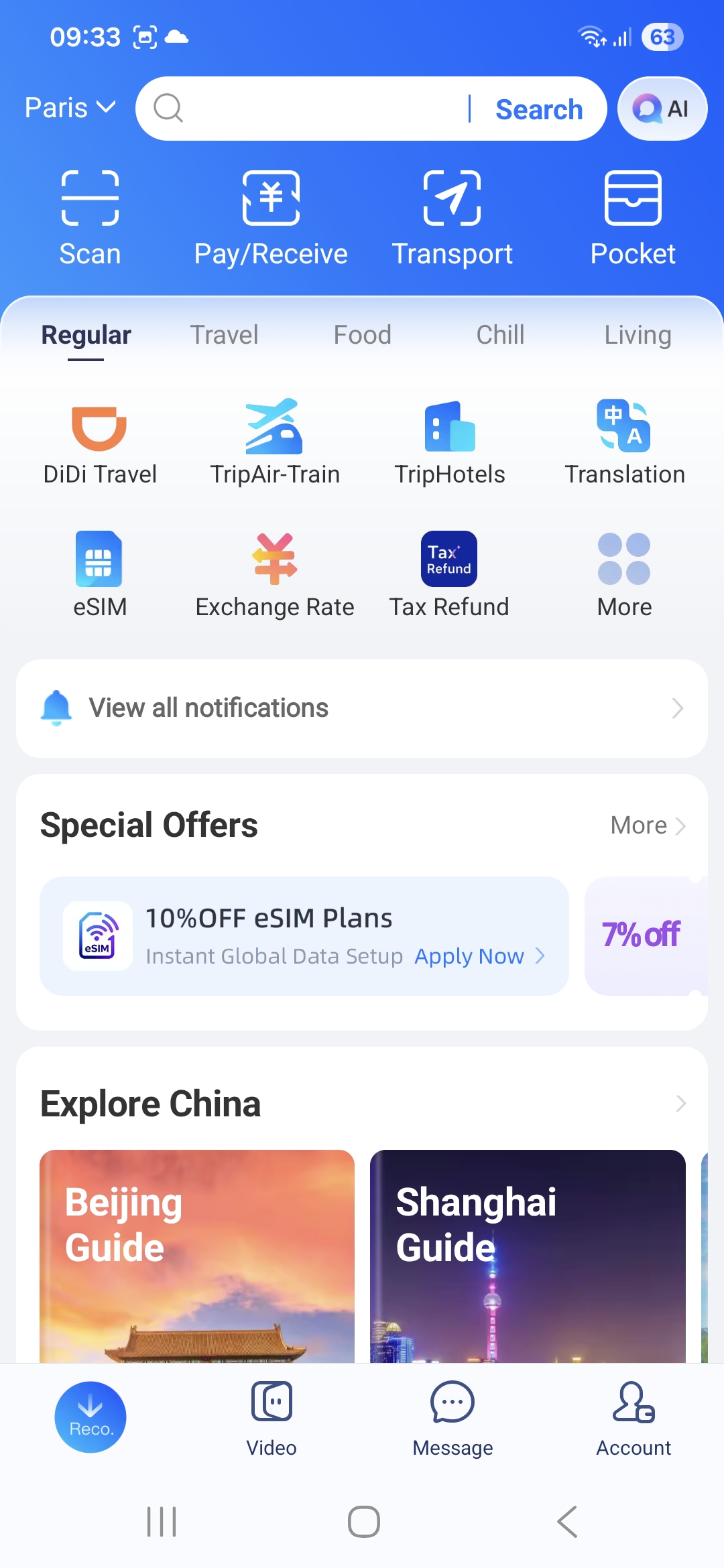Expand the Explore China section

(x=680, y=1103)
